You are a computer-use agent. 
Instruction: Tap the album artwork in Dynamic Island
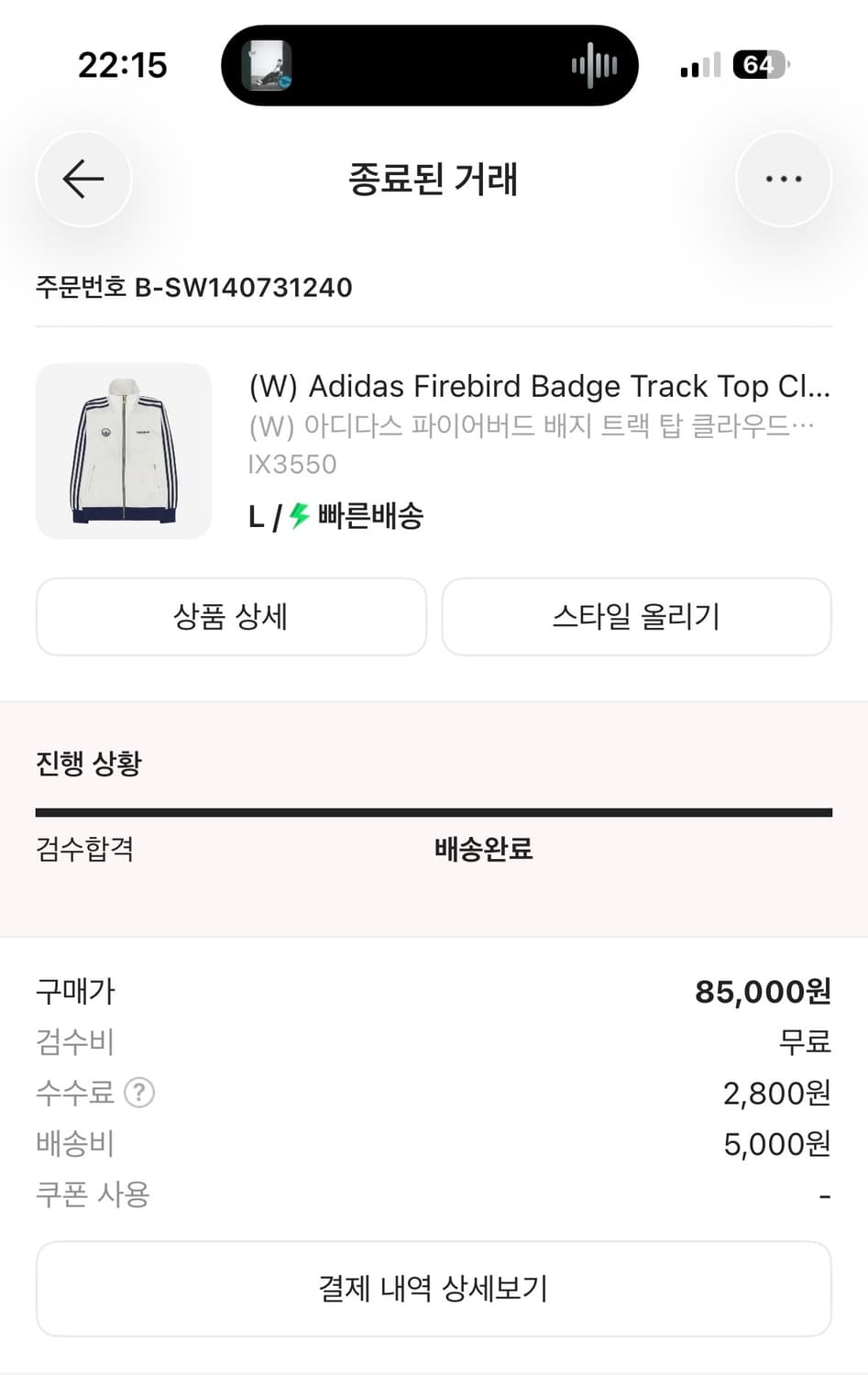(265, 65)
